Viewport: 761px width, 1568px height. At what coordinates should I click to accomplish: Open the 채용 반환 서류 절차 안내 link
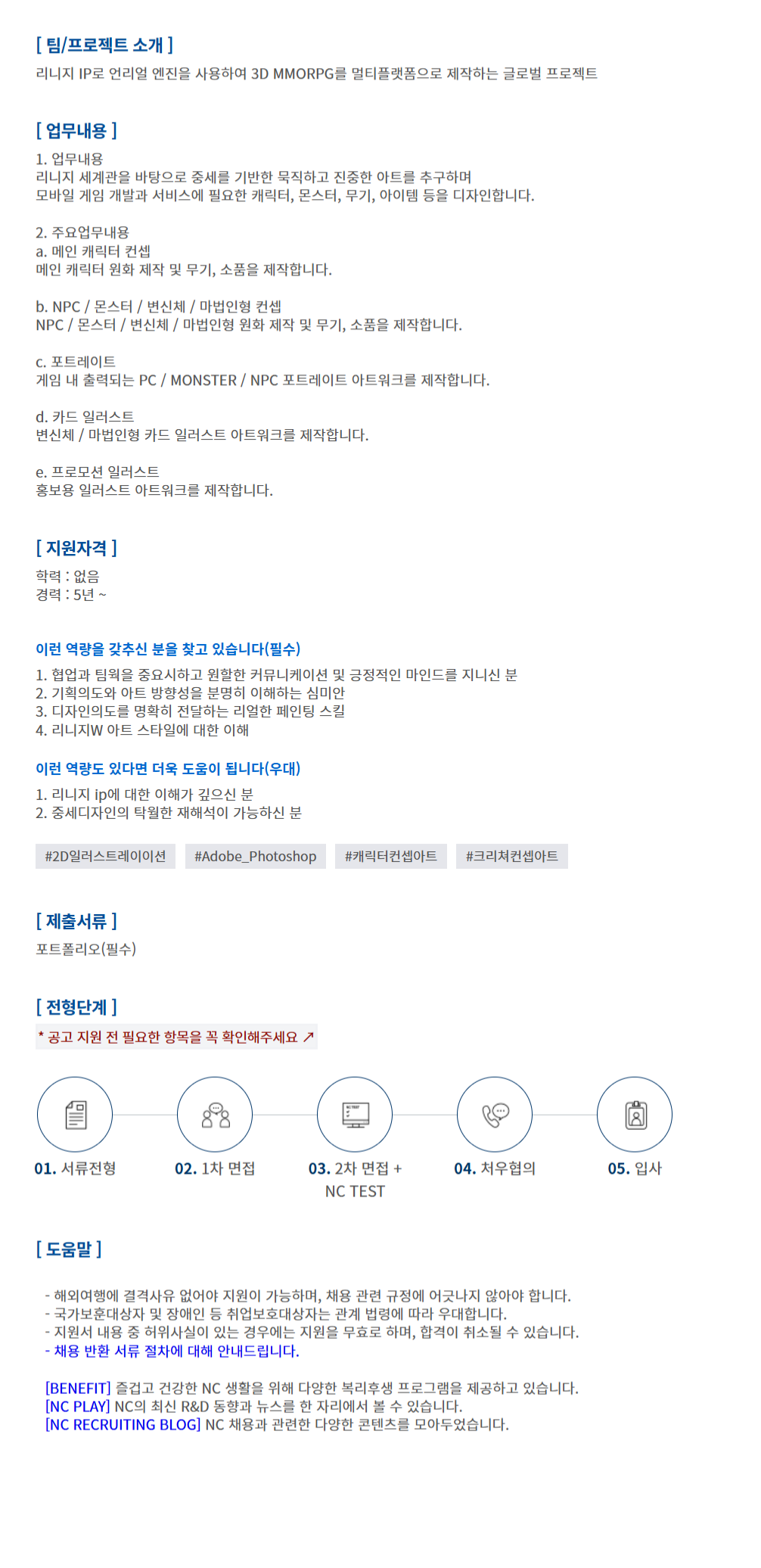click(x=172, y=1351)
